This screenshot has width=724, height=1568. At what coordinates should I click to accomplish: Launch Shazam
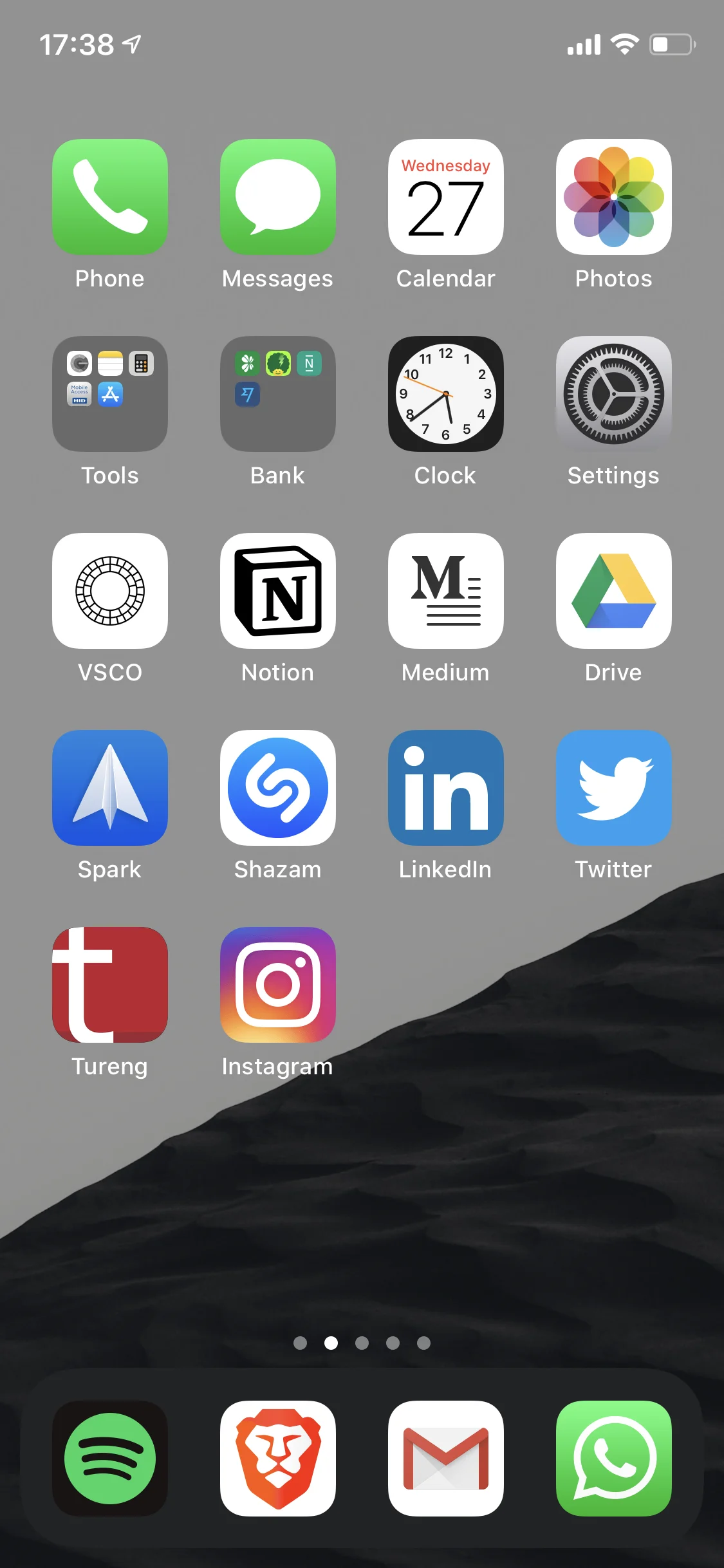[x=278, y=788]
